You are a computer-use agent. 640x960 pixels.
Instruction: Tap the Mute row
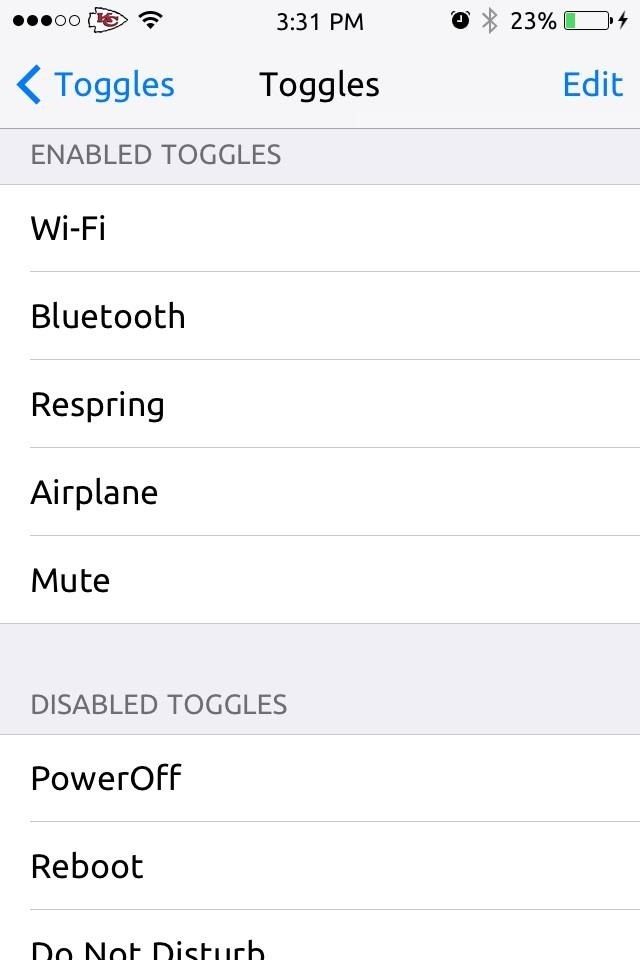[x=320, y=580]
